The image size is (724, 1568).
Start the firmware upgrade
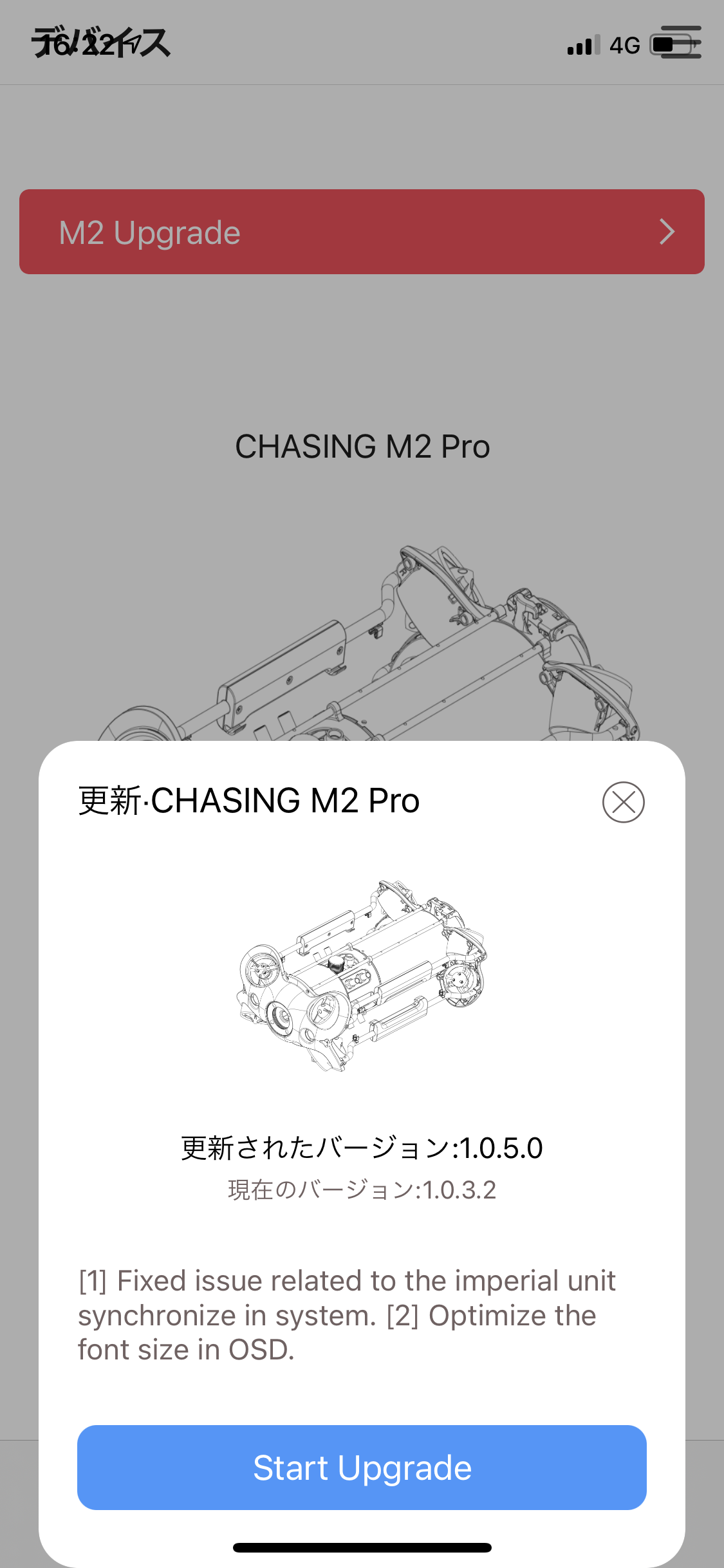coord(362,1467)
